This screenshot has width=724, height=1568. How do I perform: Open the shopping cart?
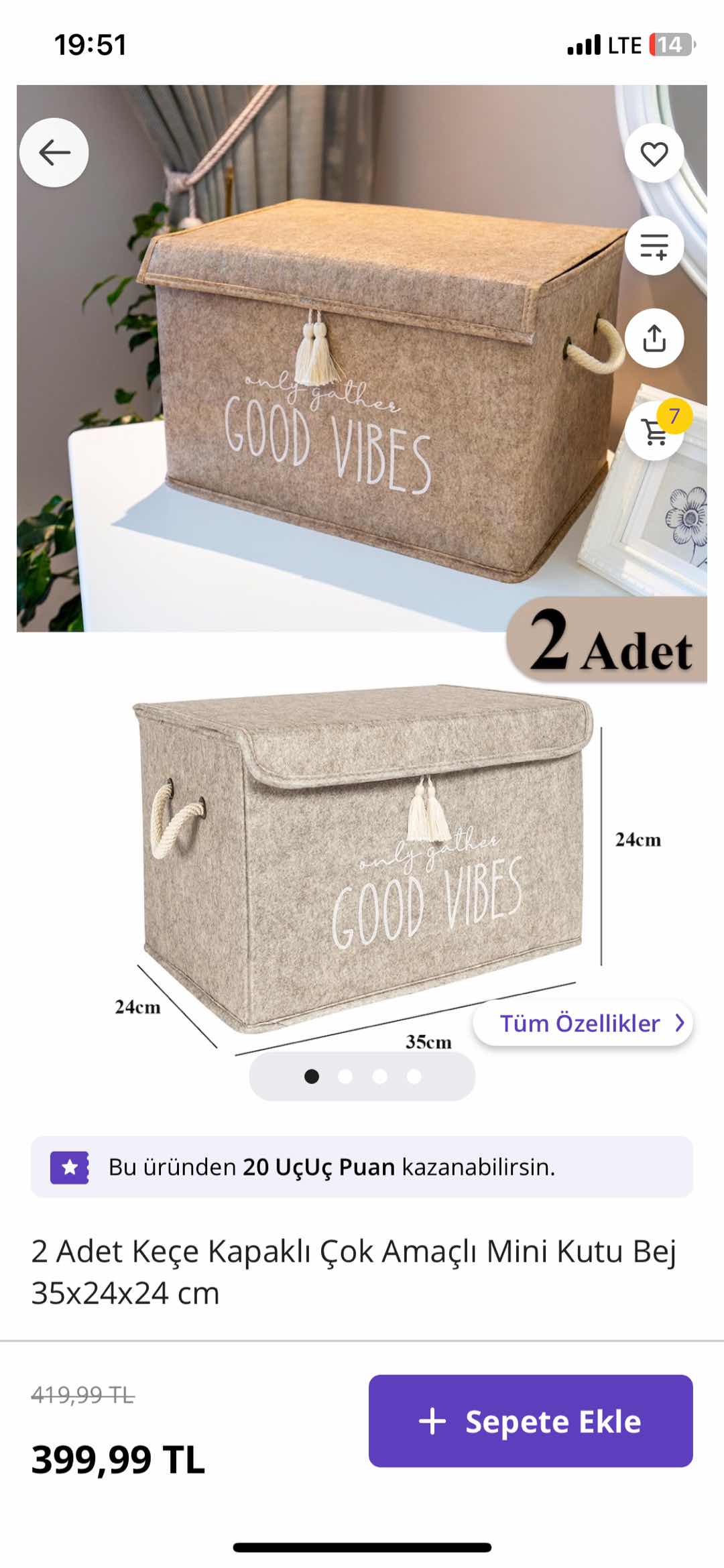[x=654, y=432]
